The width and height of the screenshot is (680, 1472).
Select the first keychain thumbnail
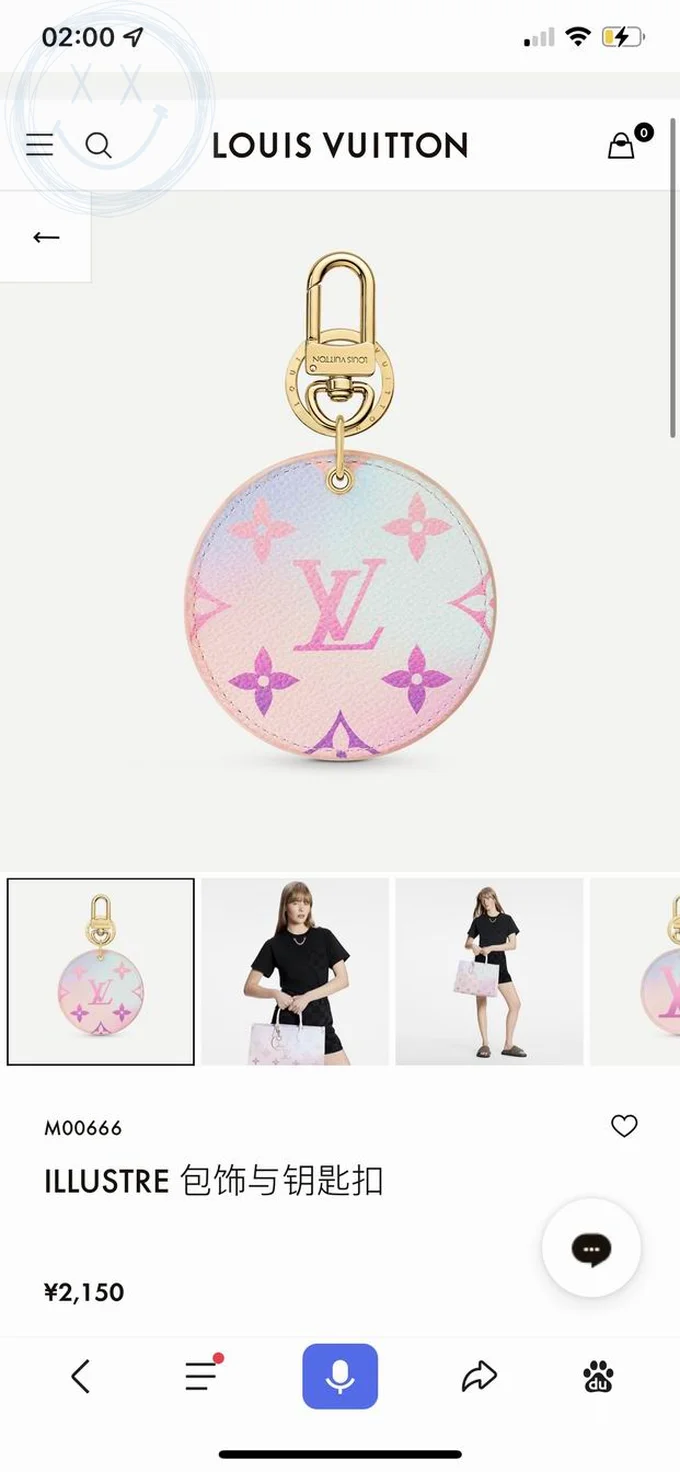point(101,971)
